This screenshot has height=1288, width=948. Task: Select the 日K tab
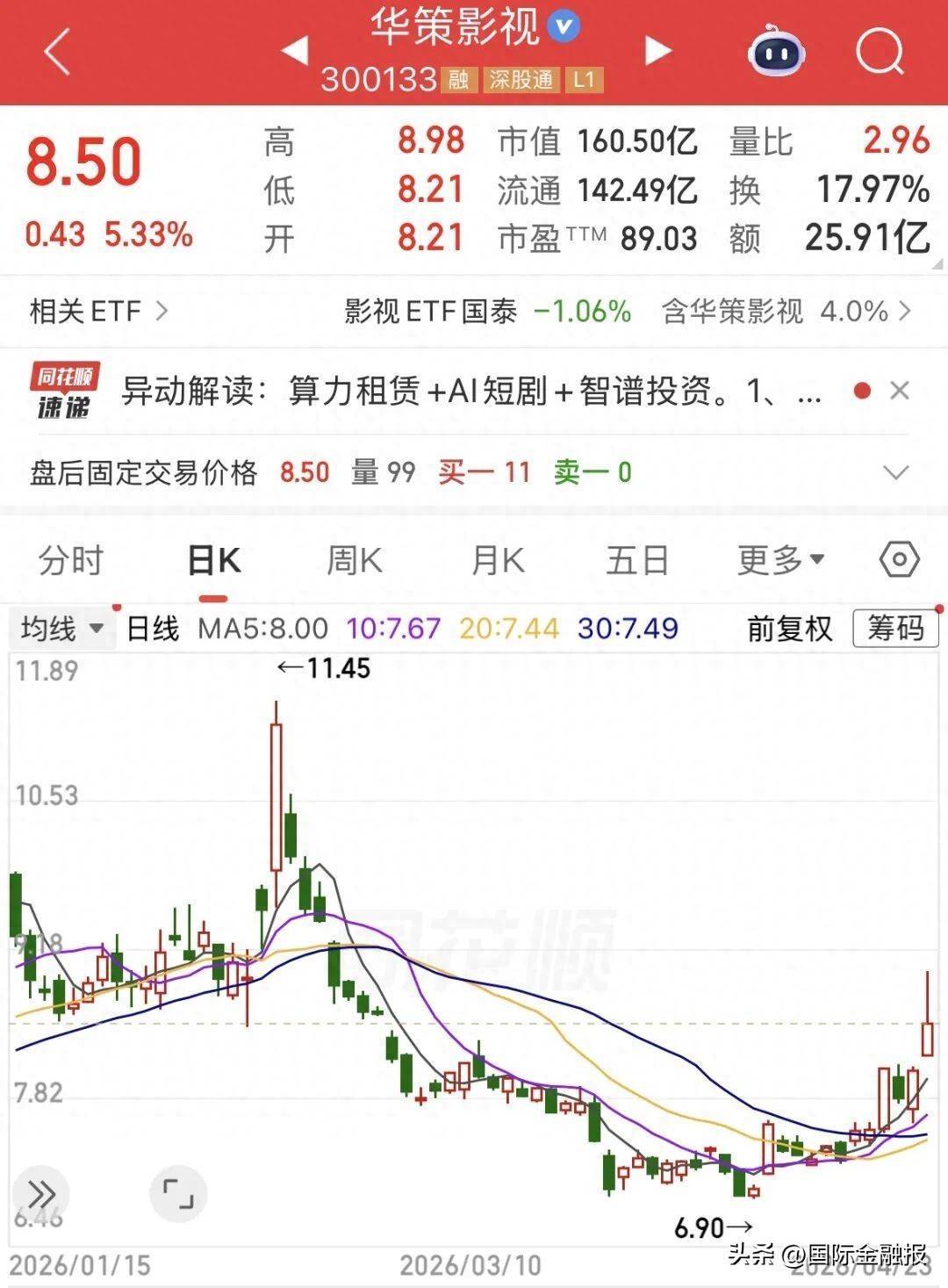214,560
